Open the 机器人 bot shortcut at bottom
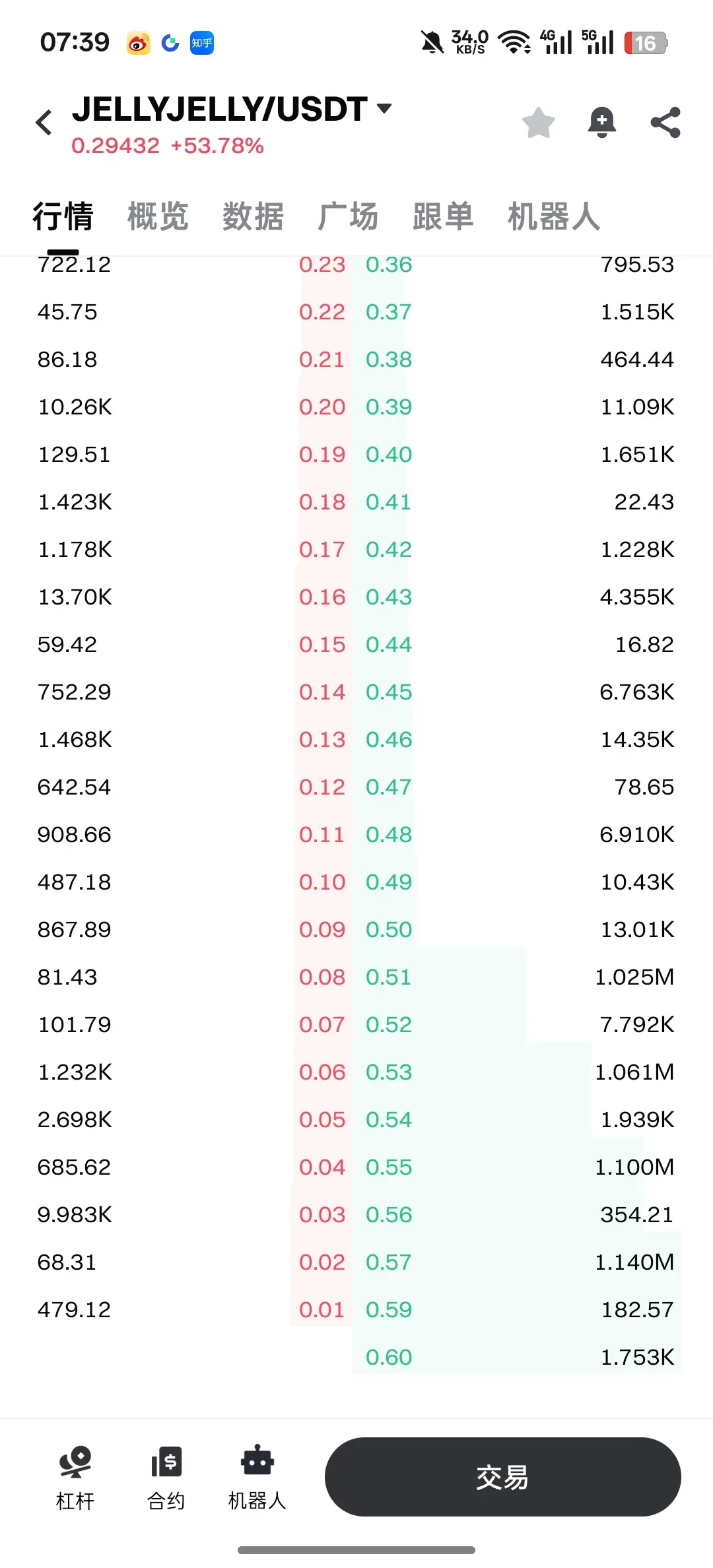 click(257, 1478)
